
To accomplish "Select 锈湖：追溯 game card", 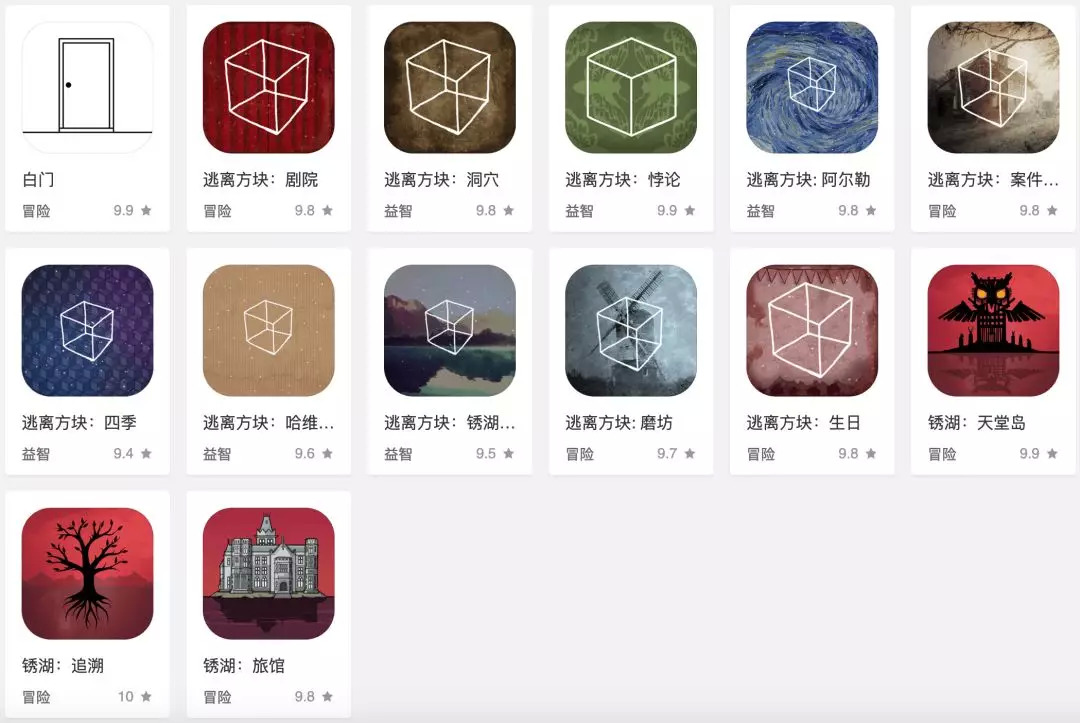I will point(87,573).
